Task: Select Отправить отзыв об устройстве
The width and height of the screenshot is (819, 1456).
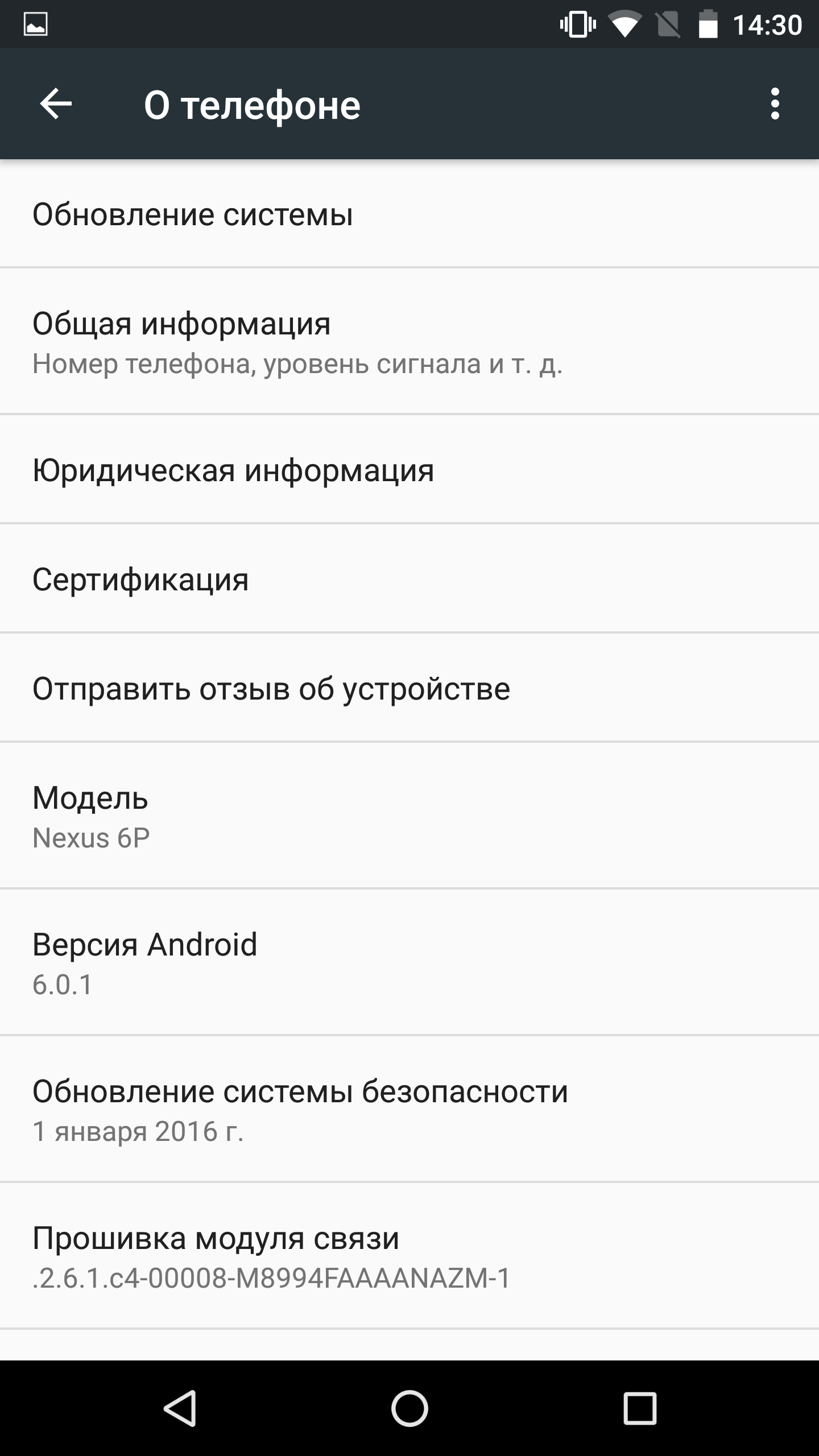Action: [x=409, y=688]
